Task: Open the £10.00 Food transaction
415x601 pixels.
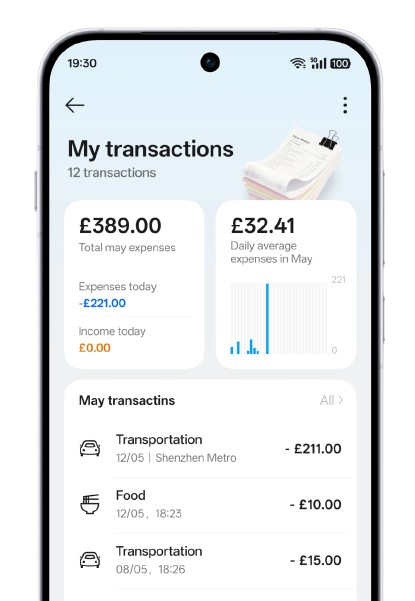Action: point(210,504)
